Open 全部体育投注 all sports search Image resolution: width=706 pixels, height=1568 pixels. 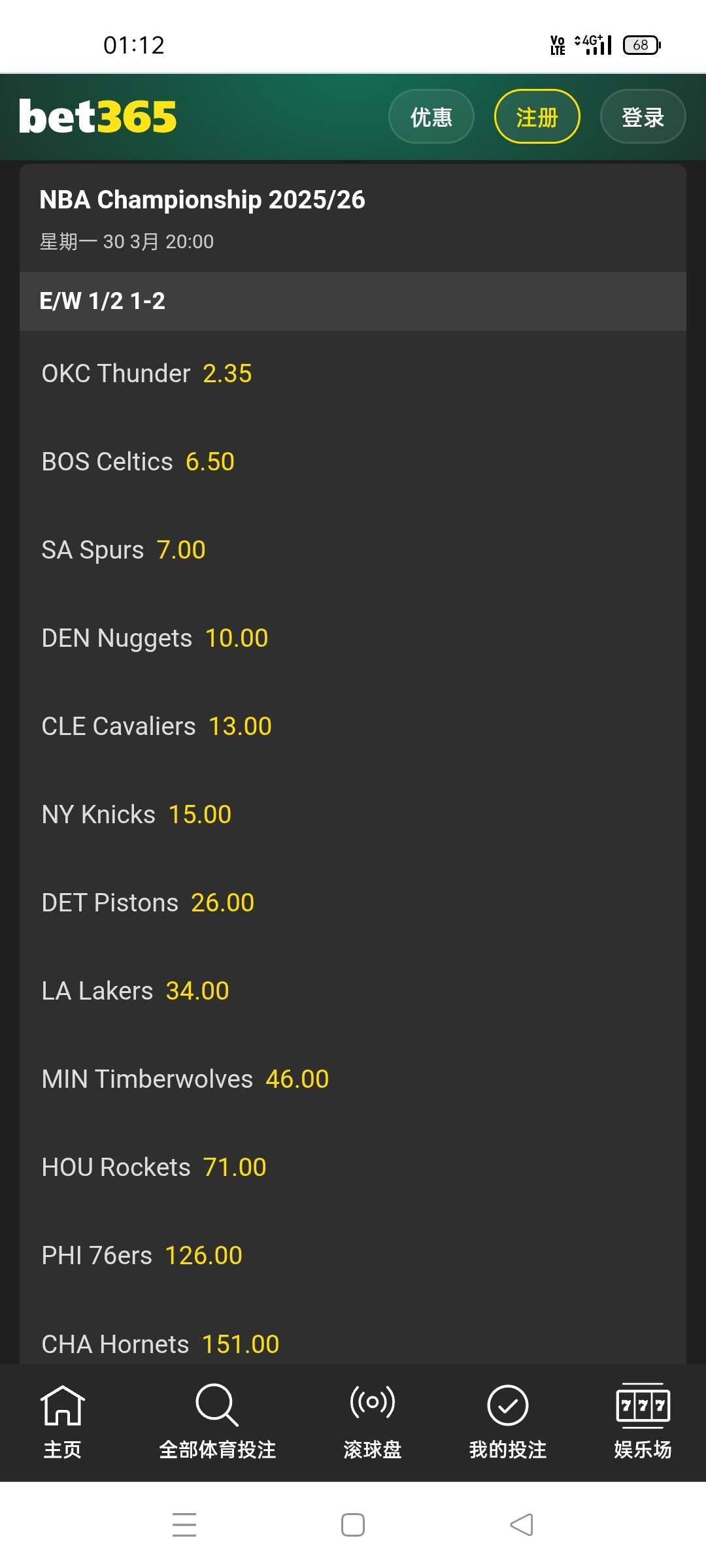217,1422
